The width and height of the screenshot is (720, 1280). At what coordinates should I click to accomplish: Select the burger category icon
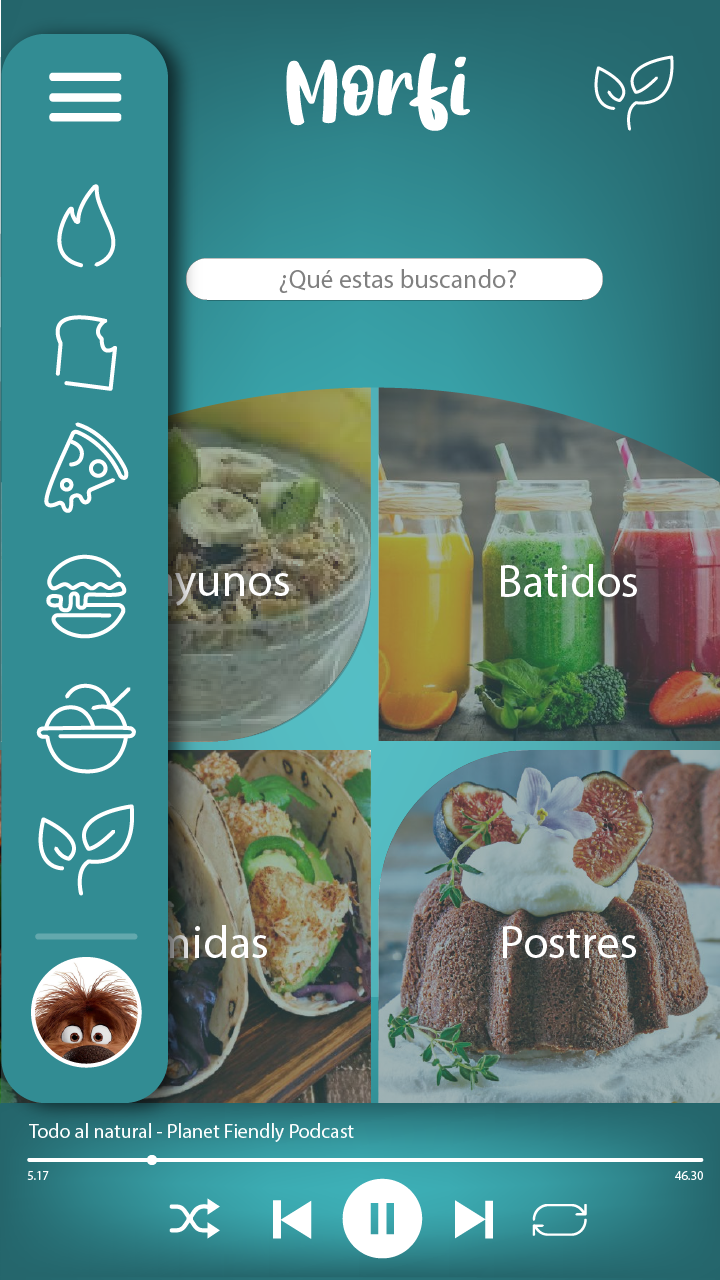pyautogui.click(x=86, y=596)
